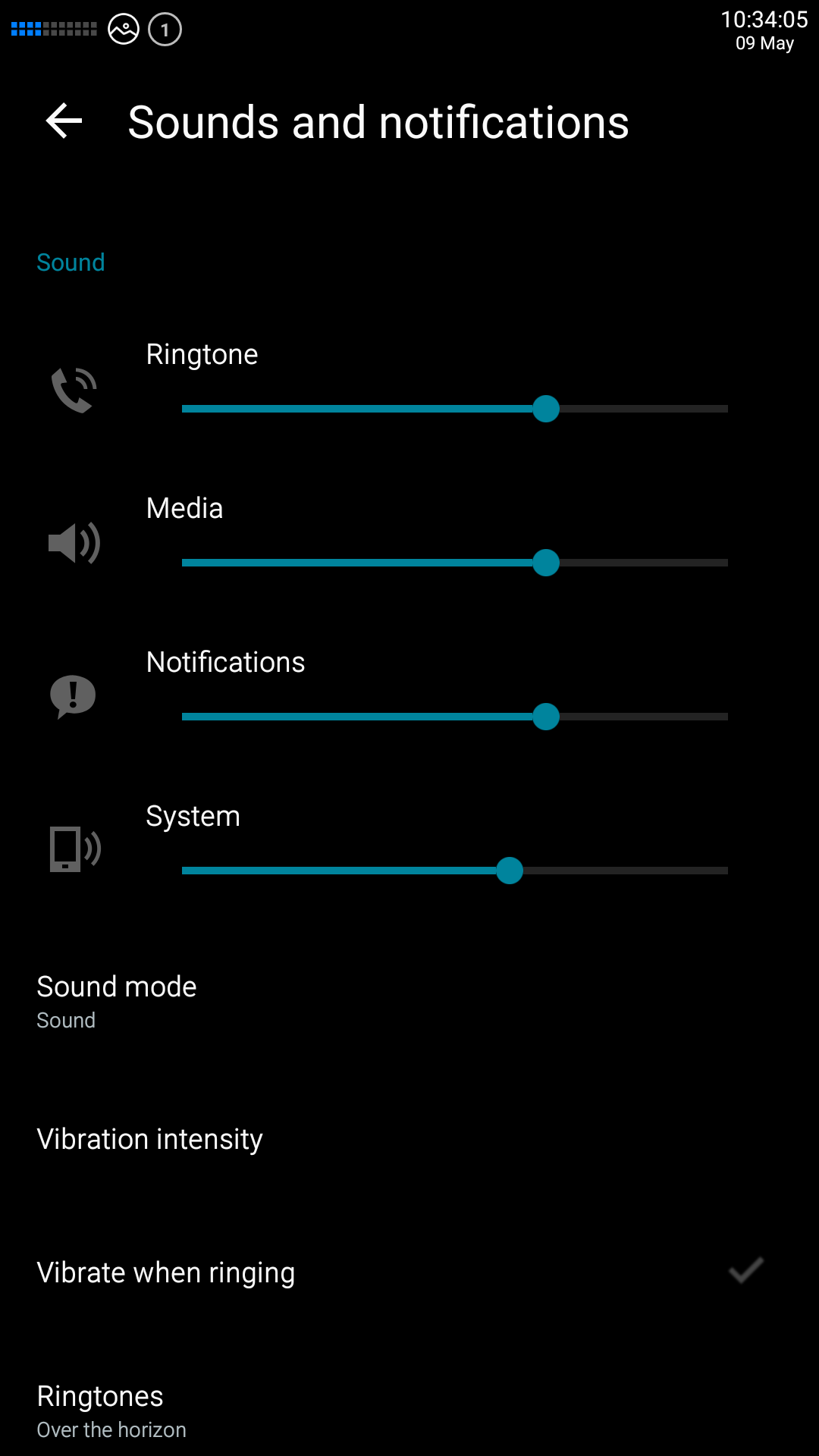This screenshot has height=1456, width=819.
Task: Open Sound mode setting
Action: [117, 1001]
